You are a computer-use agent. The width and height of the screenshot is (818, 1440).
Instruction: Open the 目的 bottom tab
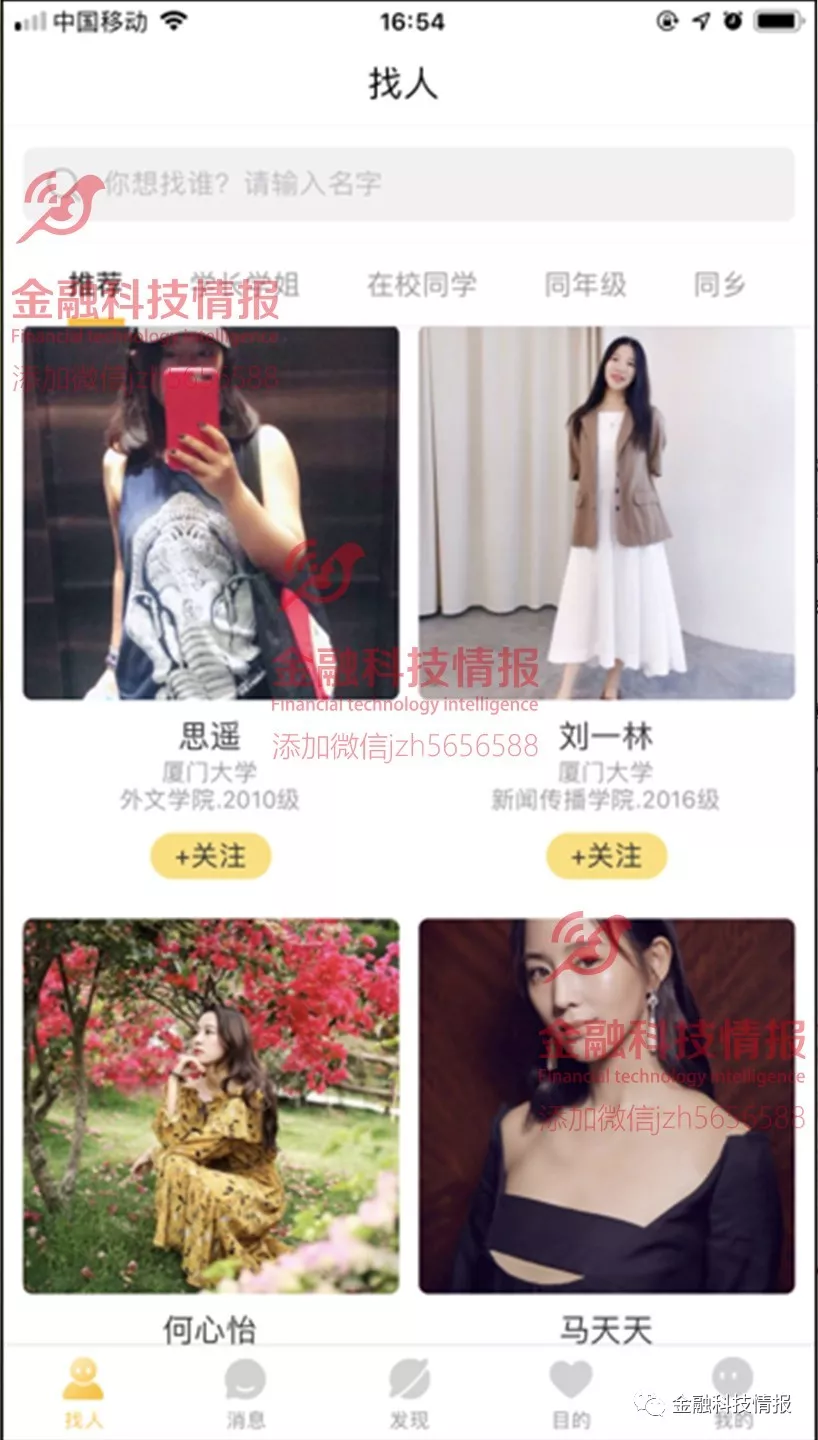571,1393
